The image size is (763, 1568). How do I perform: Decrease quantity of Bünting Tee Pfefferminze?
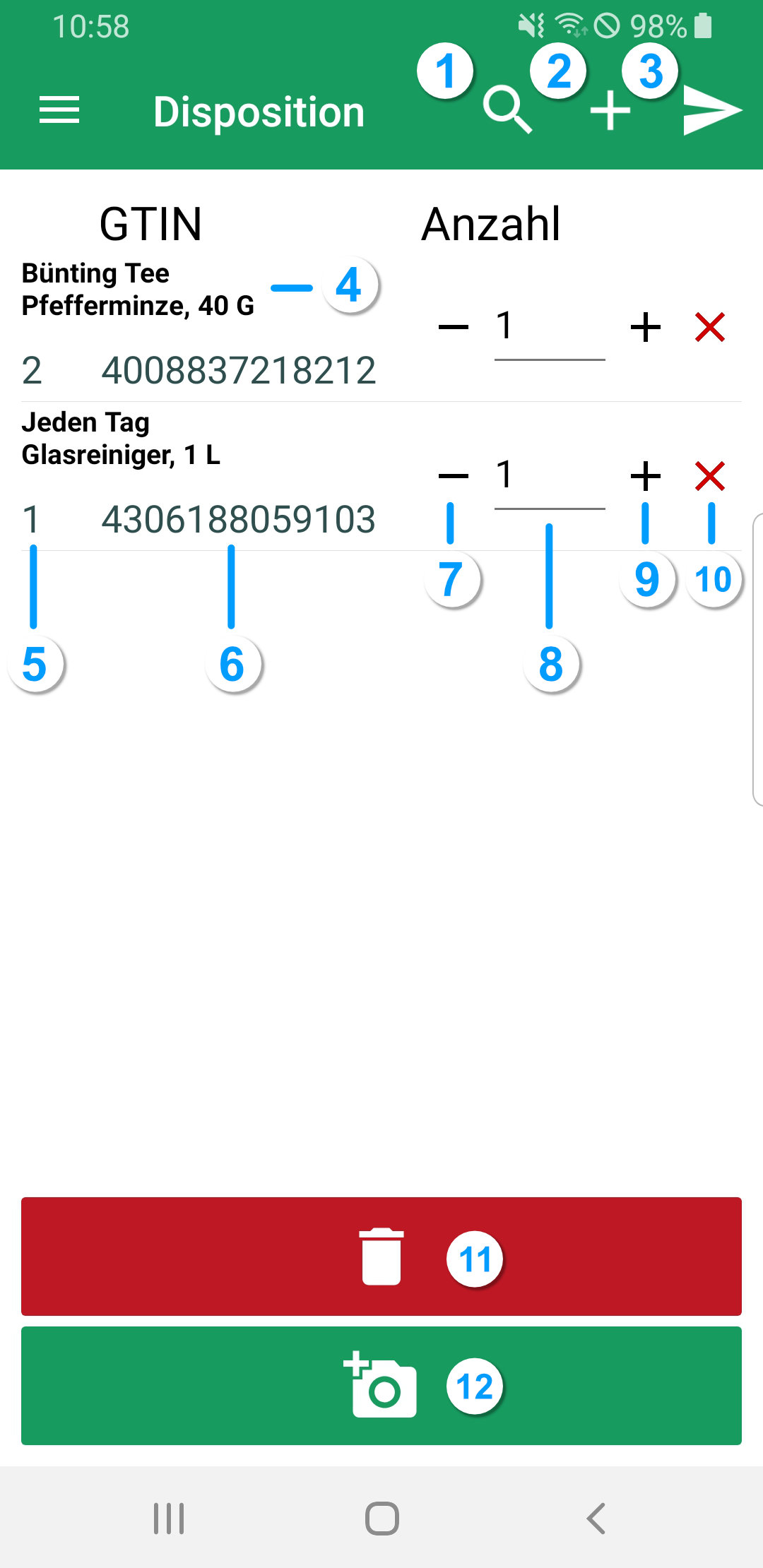coord(453,327)
